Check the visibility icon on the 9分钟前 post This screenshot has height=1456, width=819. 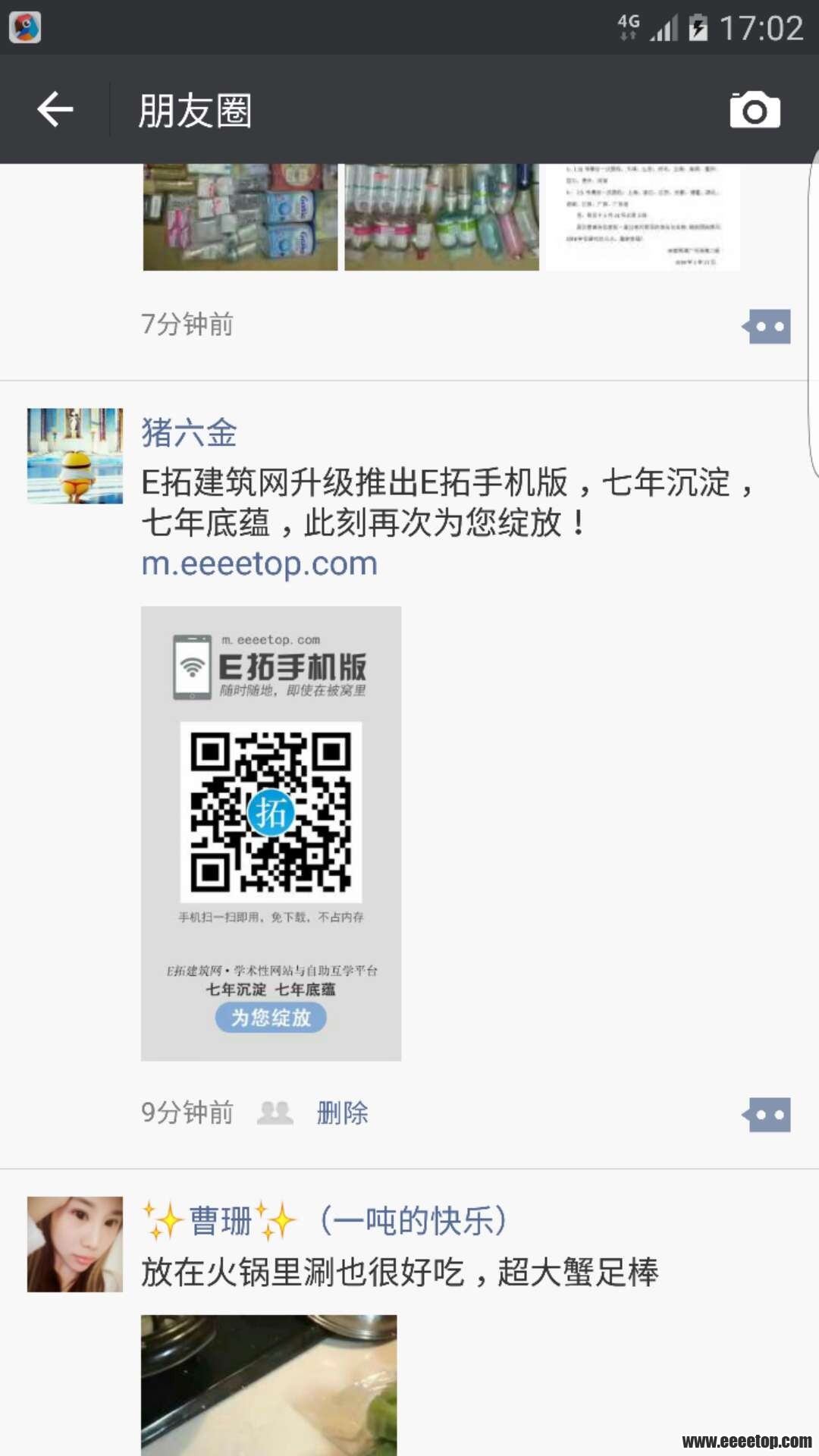[275, 1113]
